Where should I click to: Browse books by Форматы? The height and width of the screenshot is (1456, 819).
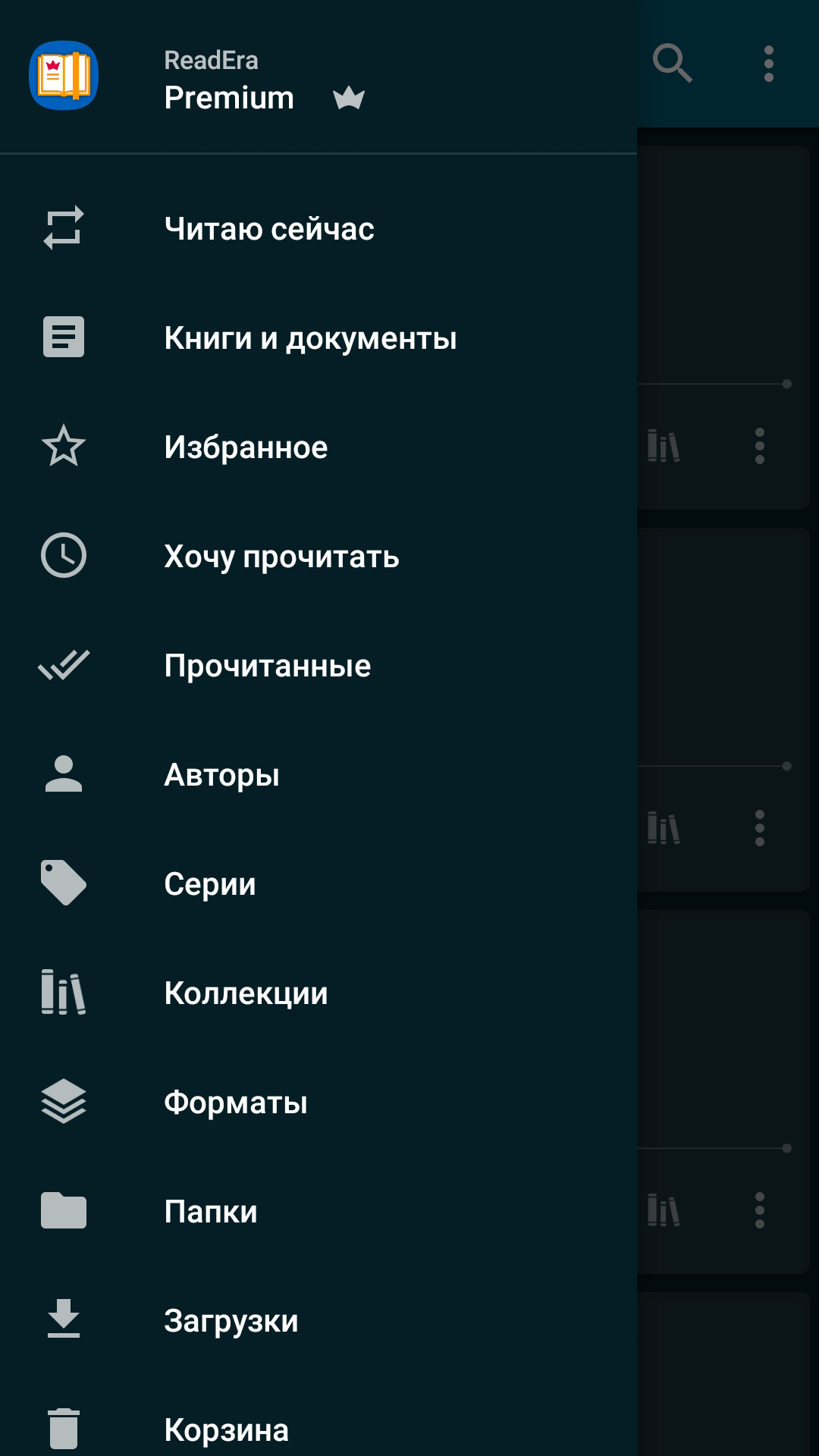click(235, 1102)
